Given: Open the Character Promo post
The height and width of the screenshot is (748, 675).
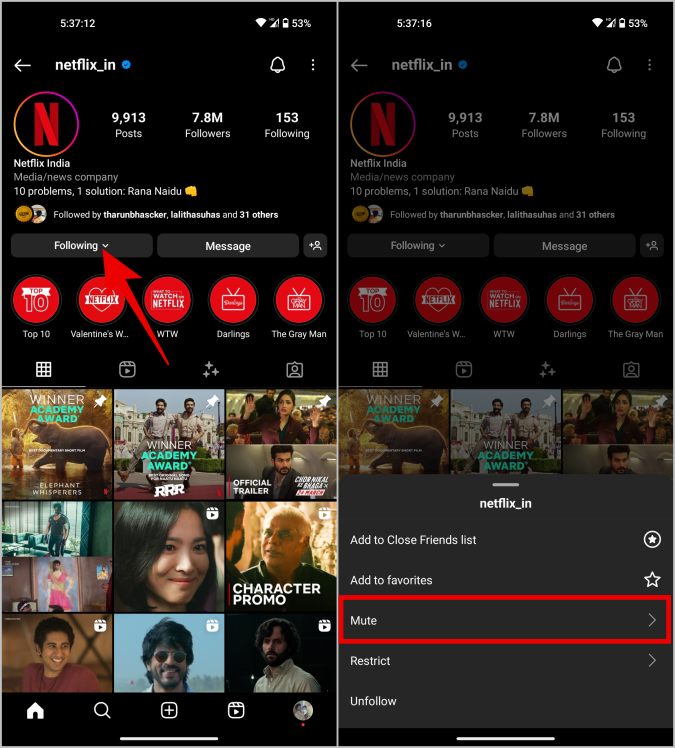Looking at the screenshot, I should click(x=281, y=556).
